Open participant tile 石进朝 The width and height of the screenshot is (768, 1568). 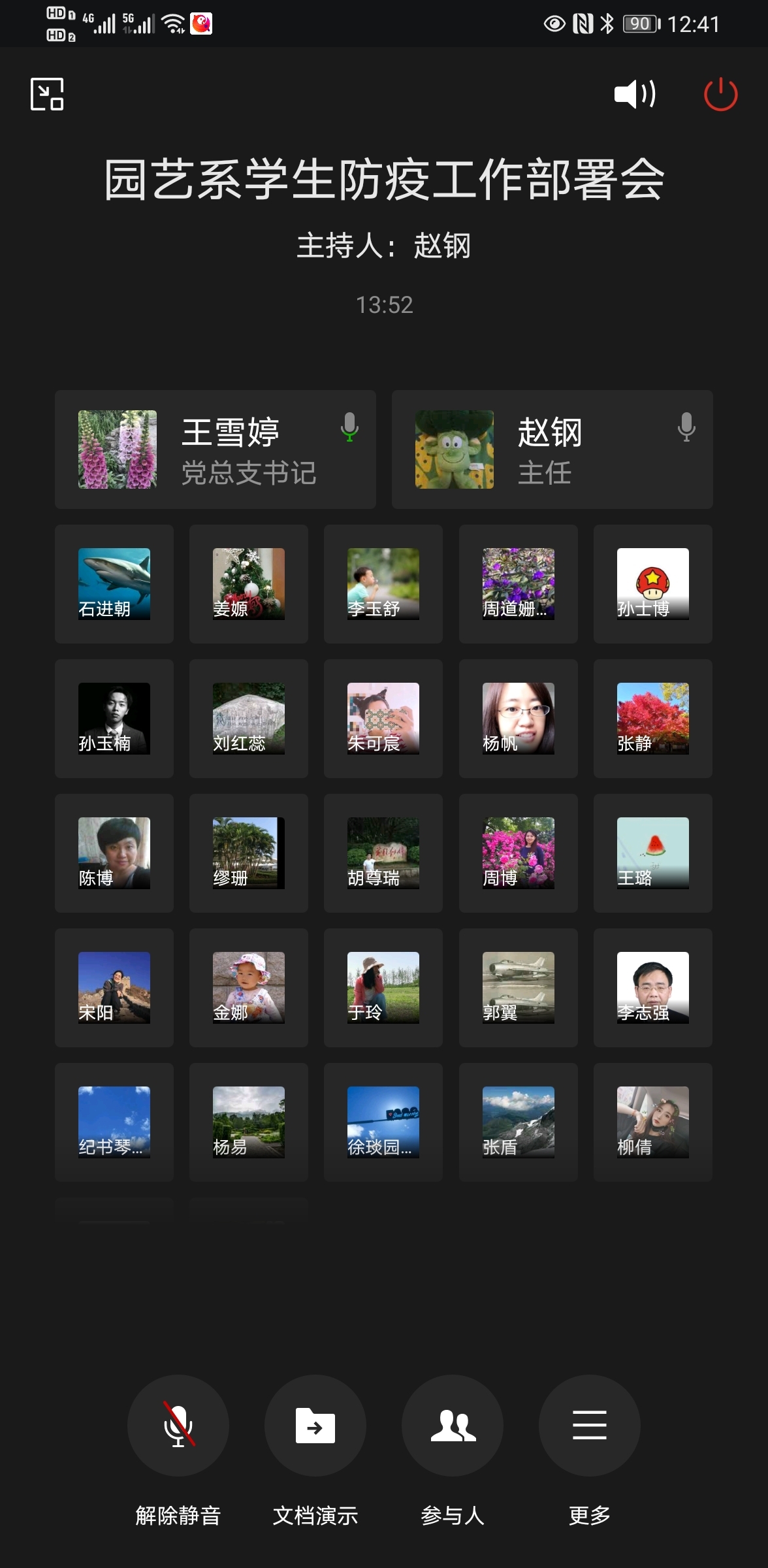pos(114,584)
